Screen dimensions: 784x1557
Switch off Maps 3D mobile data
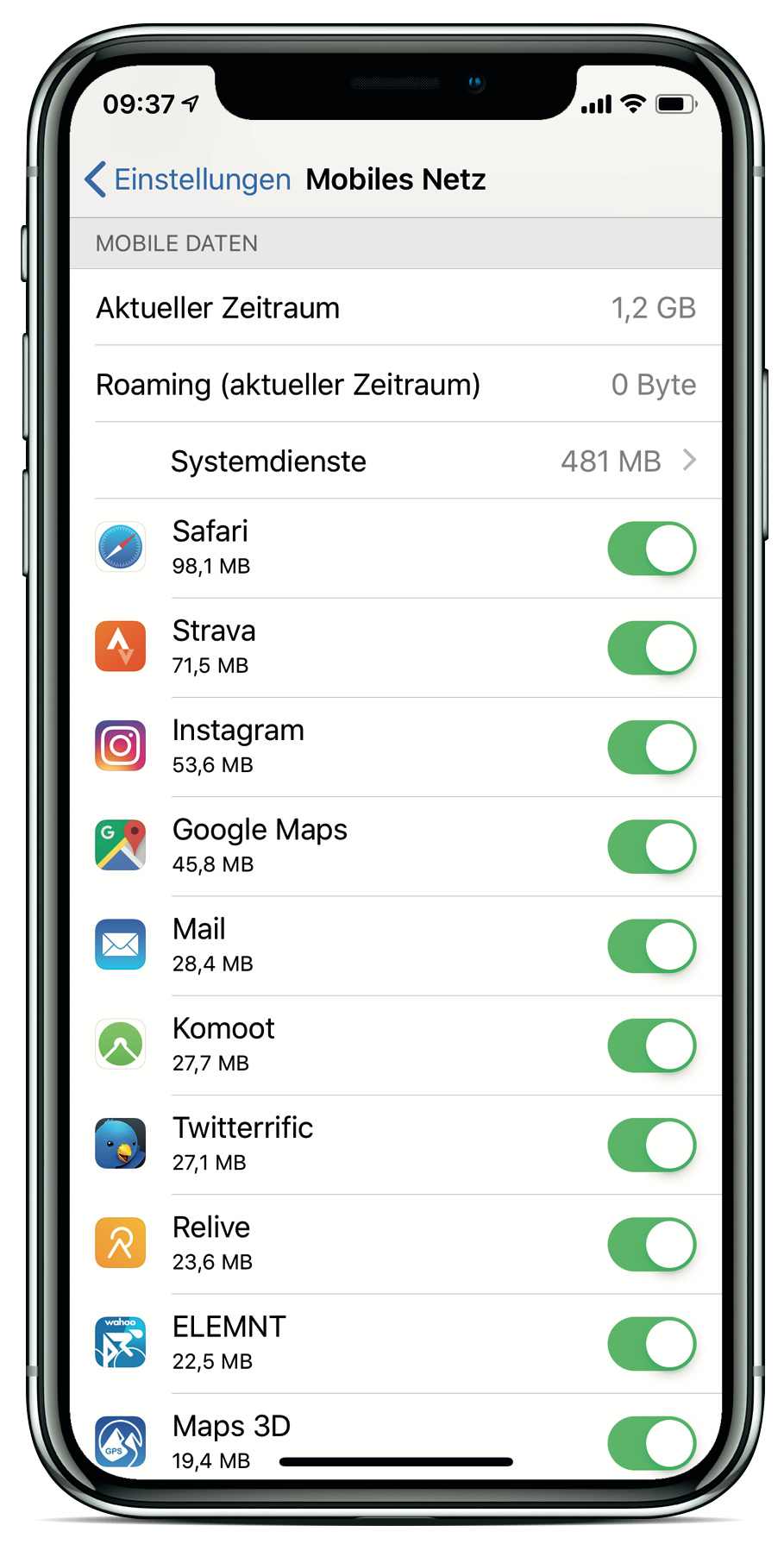point(651,1442)
